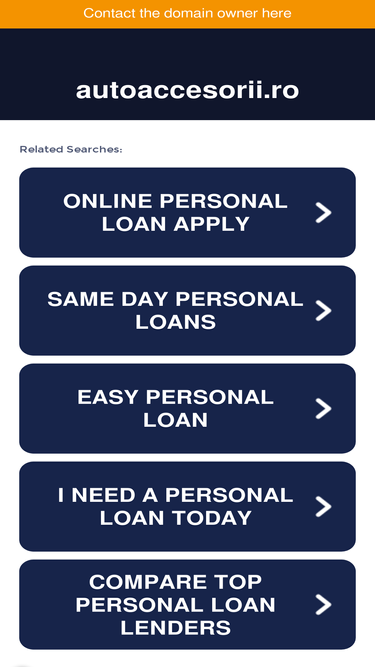The image size is (375, 667).
Task: Open Compare Top Personal Loan Lenders
Action: coord(188,604)
